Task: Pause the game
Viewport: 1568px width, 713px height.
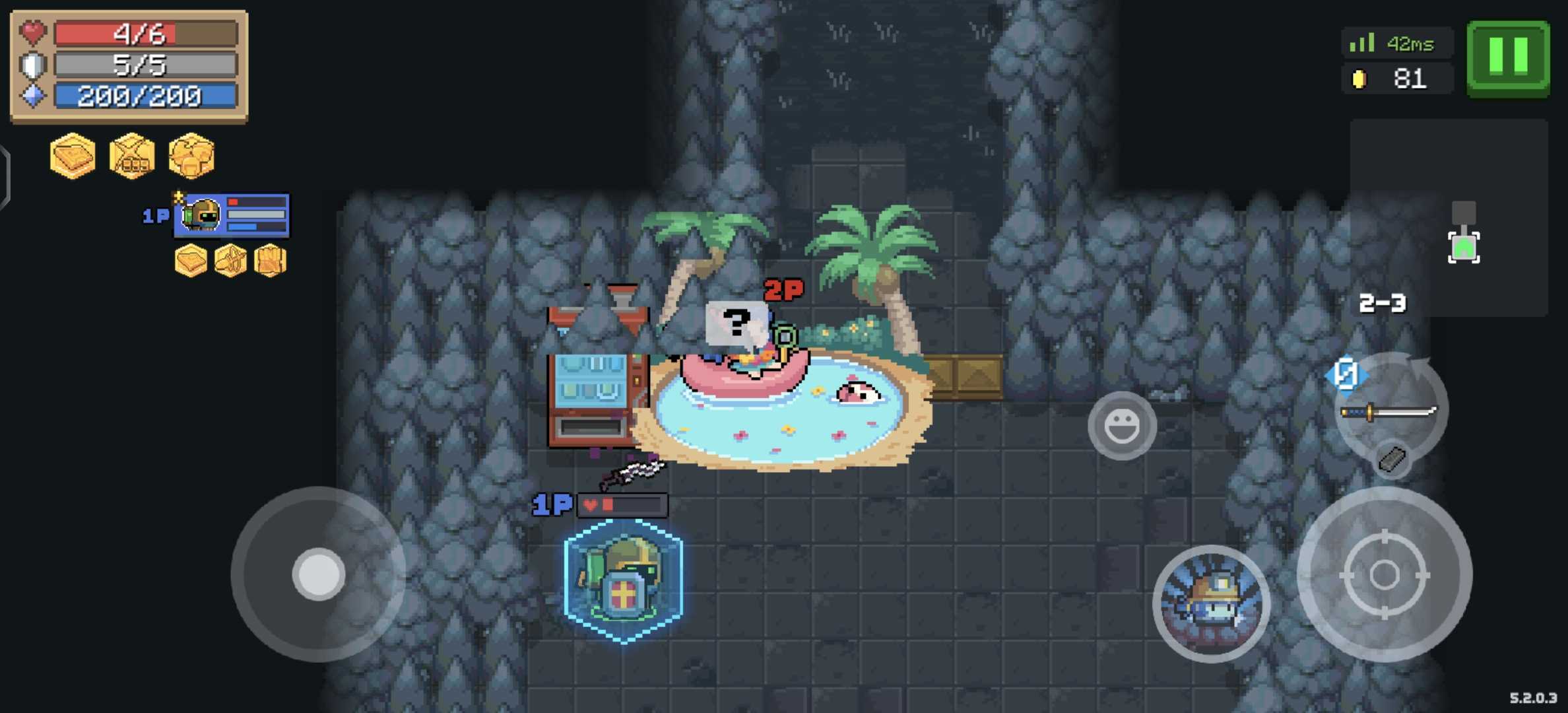Action: (1508, 57)
